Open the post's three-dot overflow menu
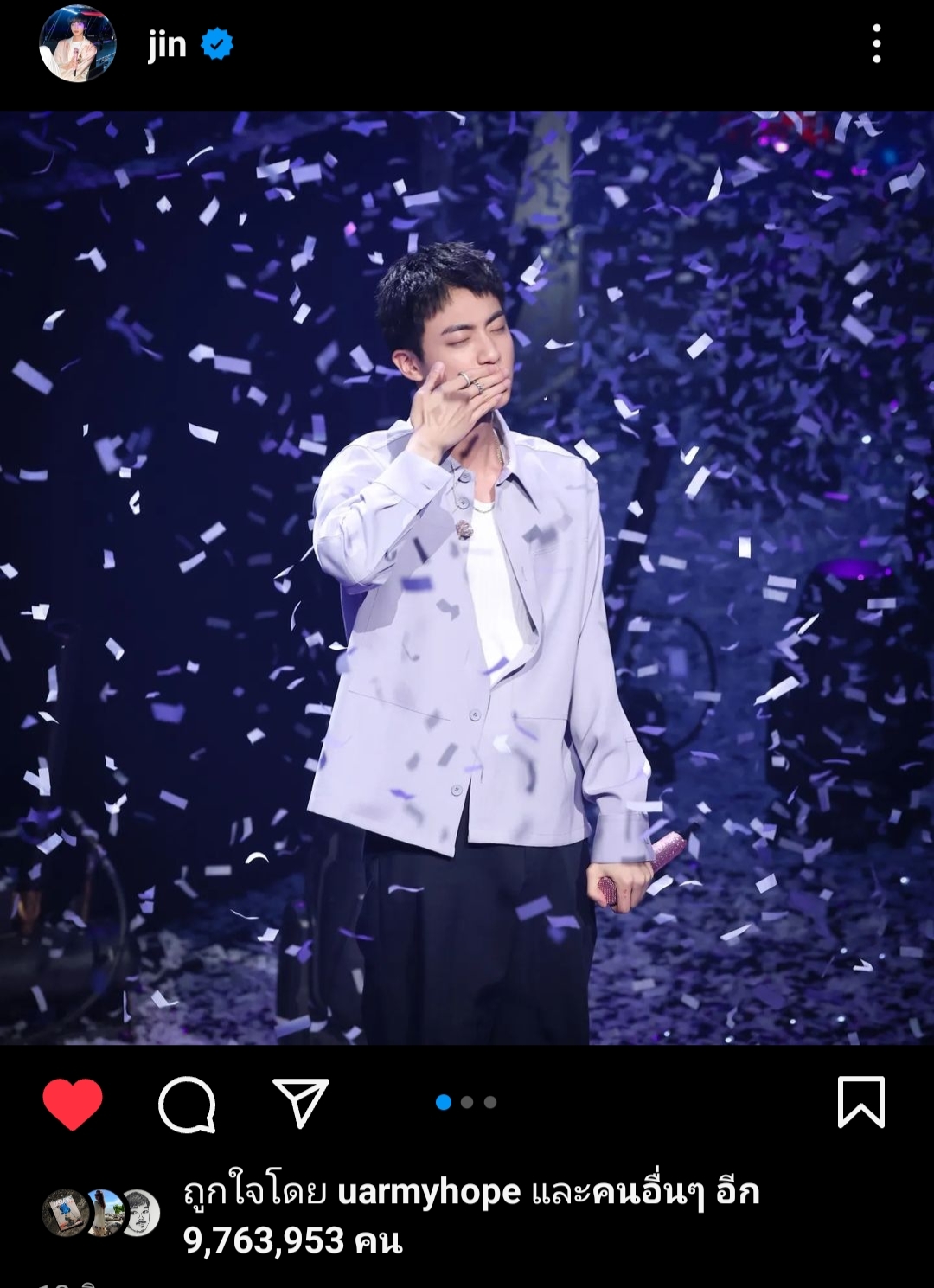934x1288 pixels. (876, 44)
